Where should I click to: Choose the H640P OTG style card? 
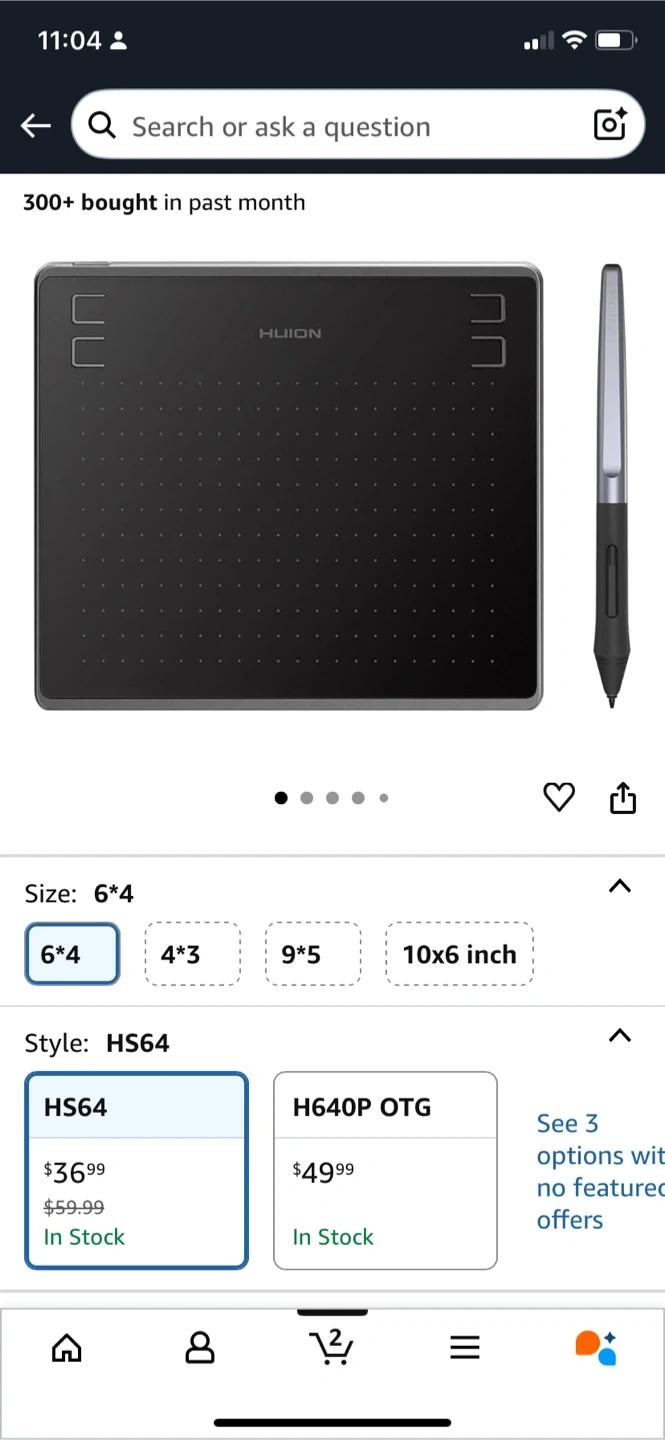pos(385,1170)
